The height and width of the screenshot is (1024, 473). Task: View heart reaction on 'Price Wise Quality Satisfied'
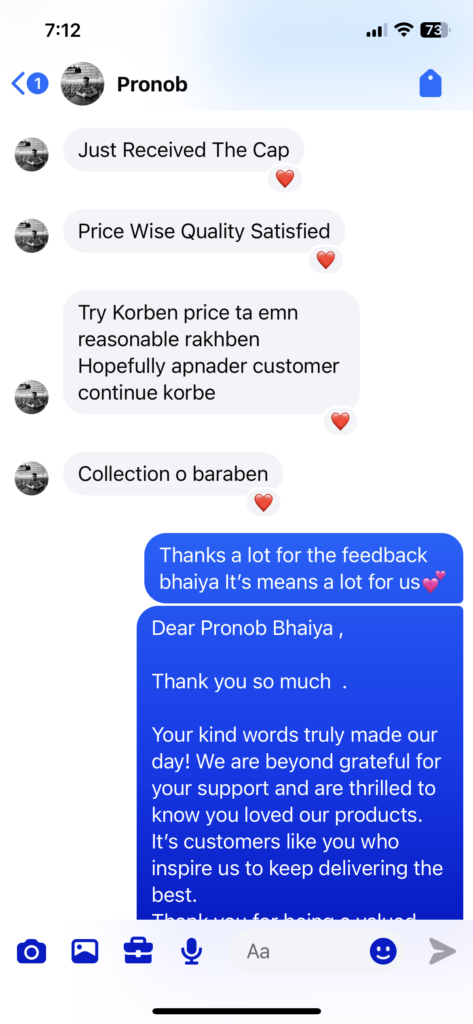[x=325, y=260]
